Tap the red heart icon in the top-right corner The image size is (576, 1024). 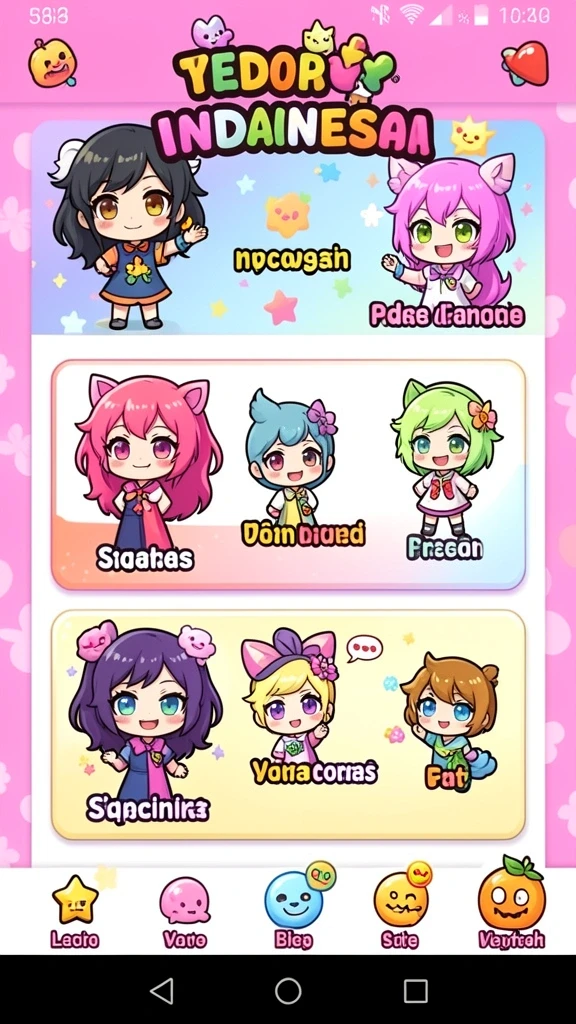526,63
